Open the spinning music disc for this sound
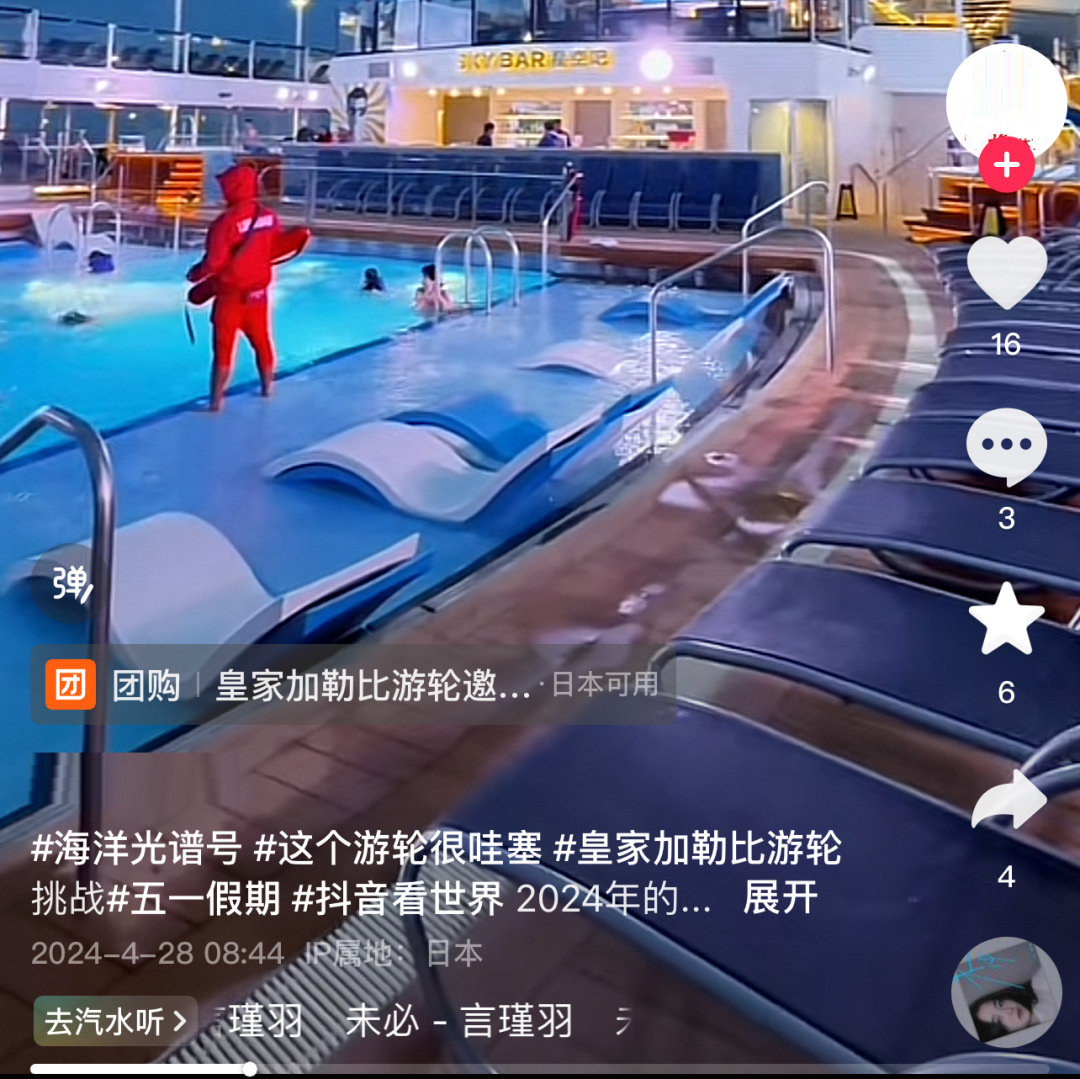 (x=1006, y=992)
